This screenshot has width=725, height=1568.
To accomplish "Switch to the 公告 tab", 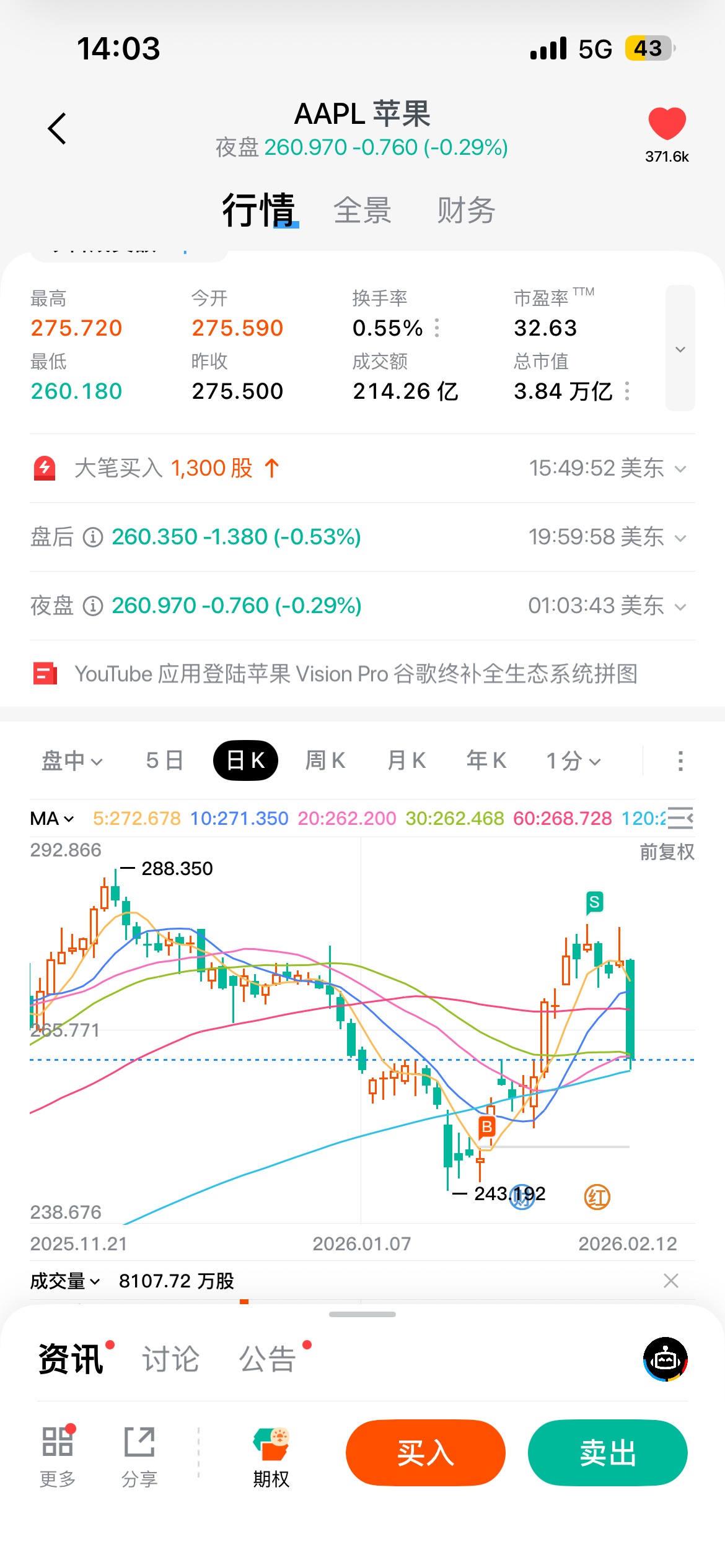I will click(x=268, y=1359).
